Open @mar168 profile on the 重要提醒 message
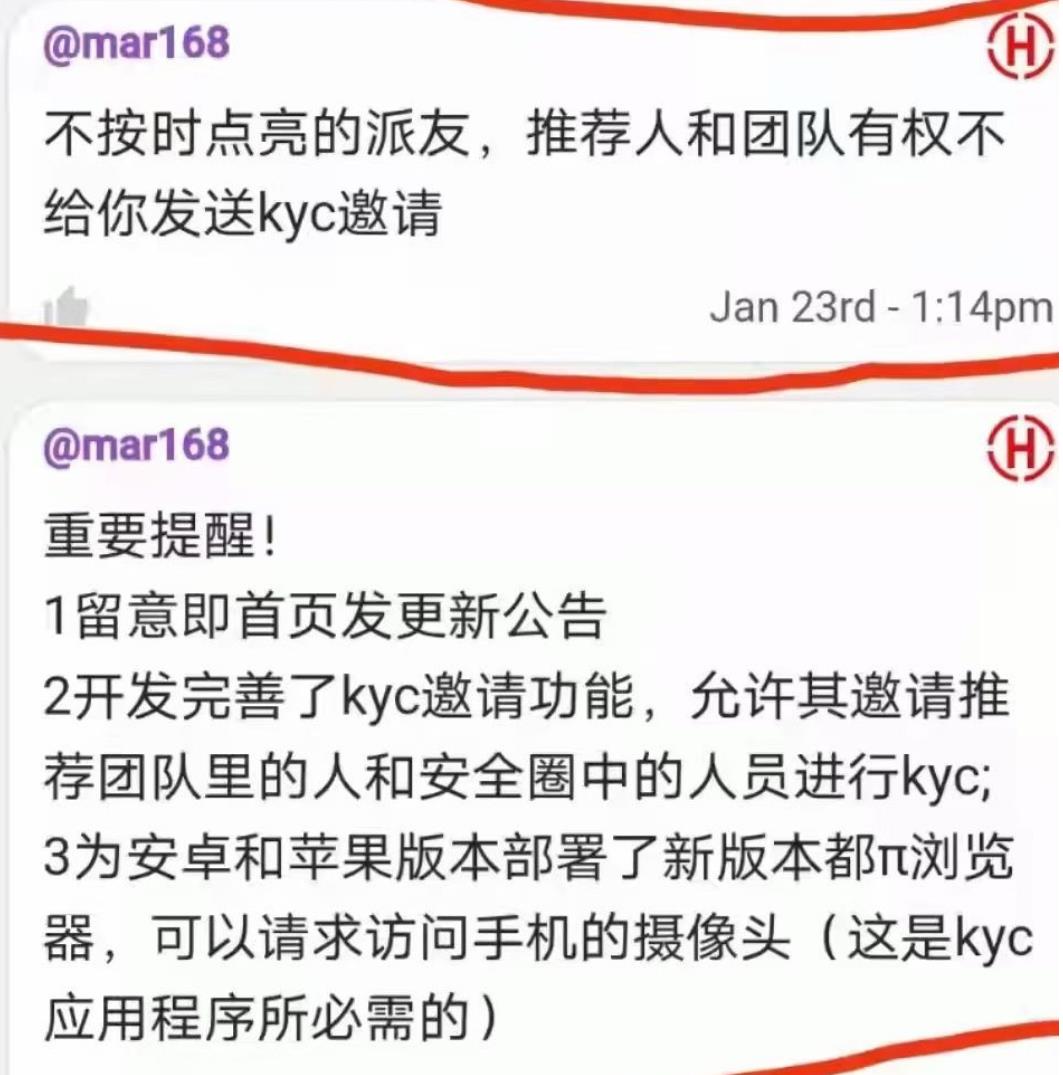This screenshot has height=1075, width=1063. 137,444
